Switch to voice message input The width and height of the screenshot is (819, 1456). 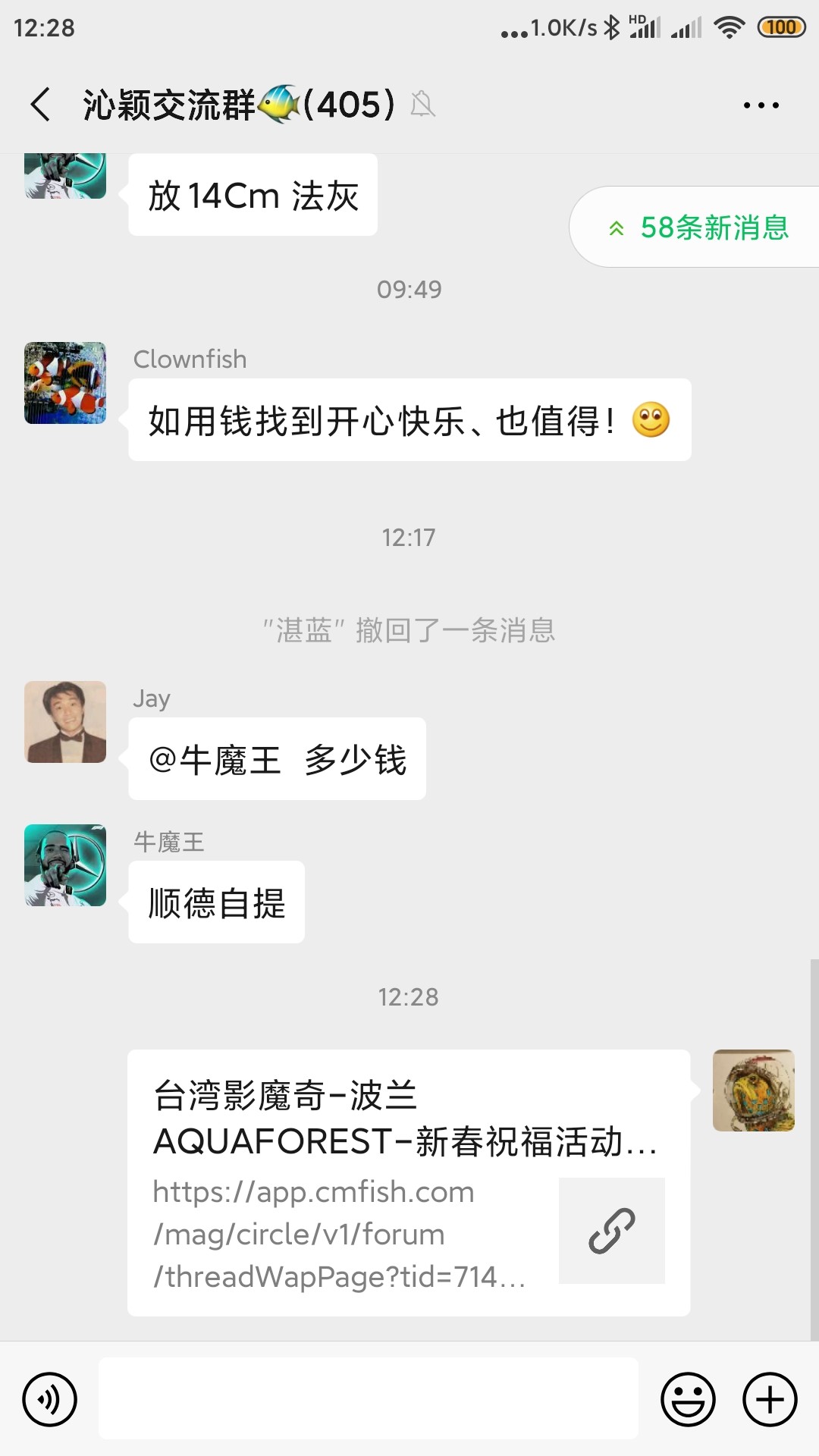(50, 1399)
